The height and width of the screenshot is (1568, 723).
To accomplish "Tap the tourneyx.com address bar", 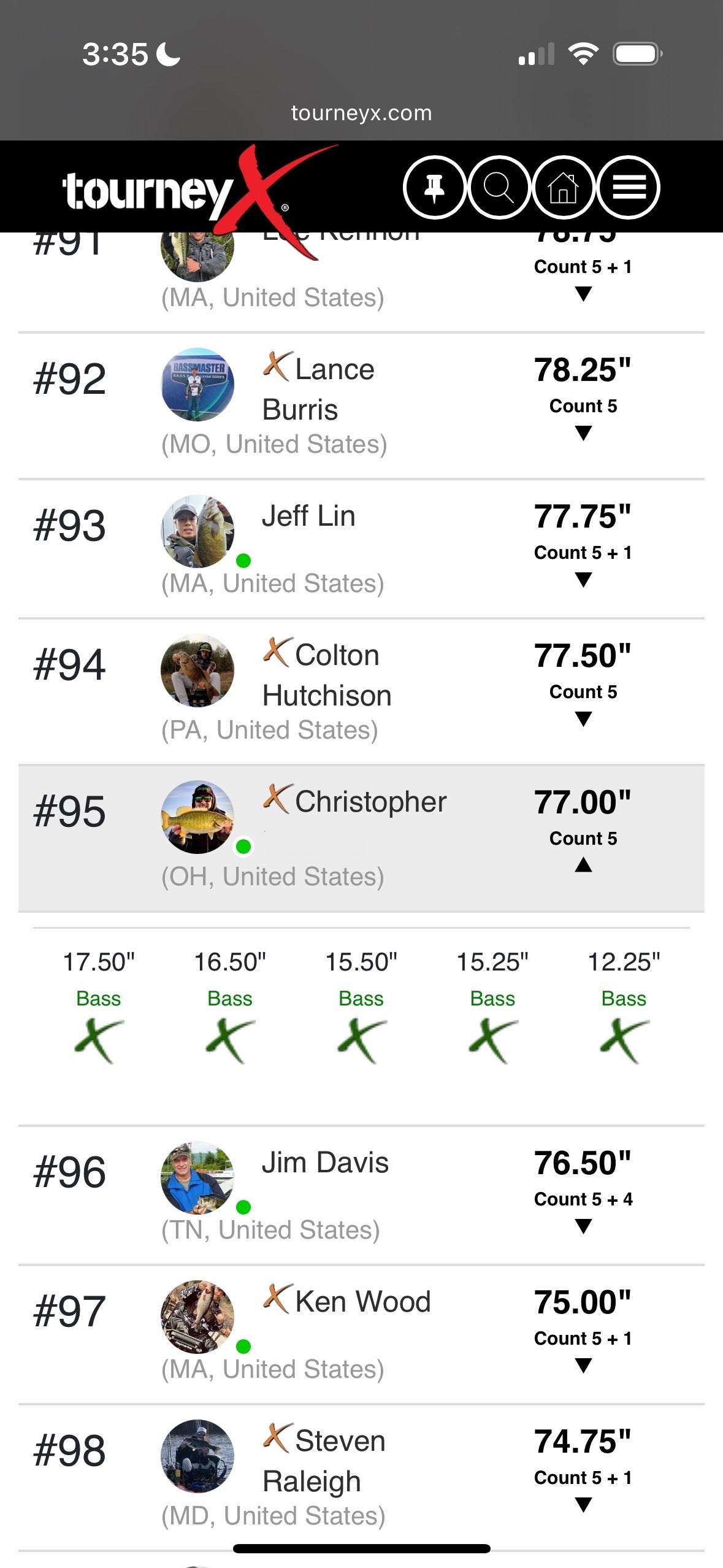I will point(361,113).
